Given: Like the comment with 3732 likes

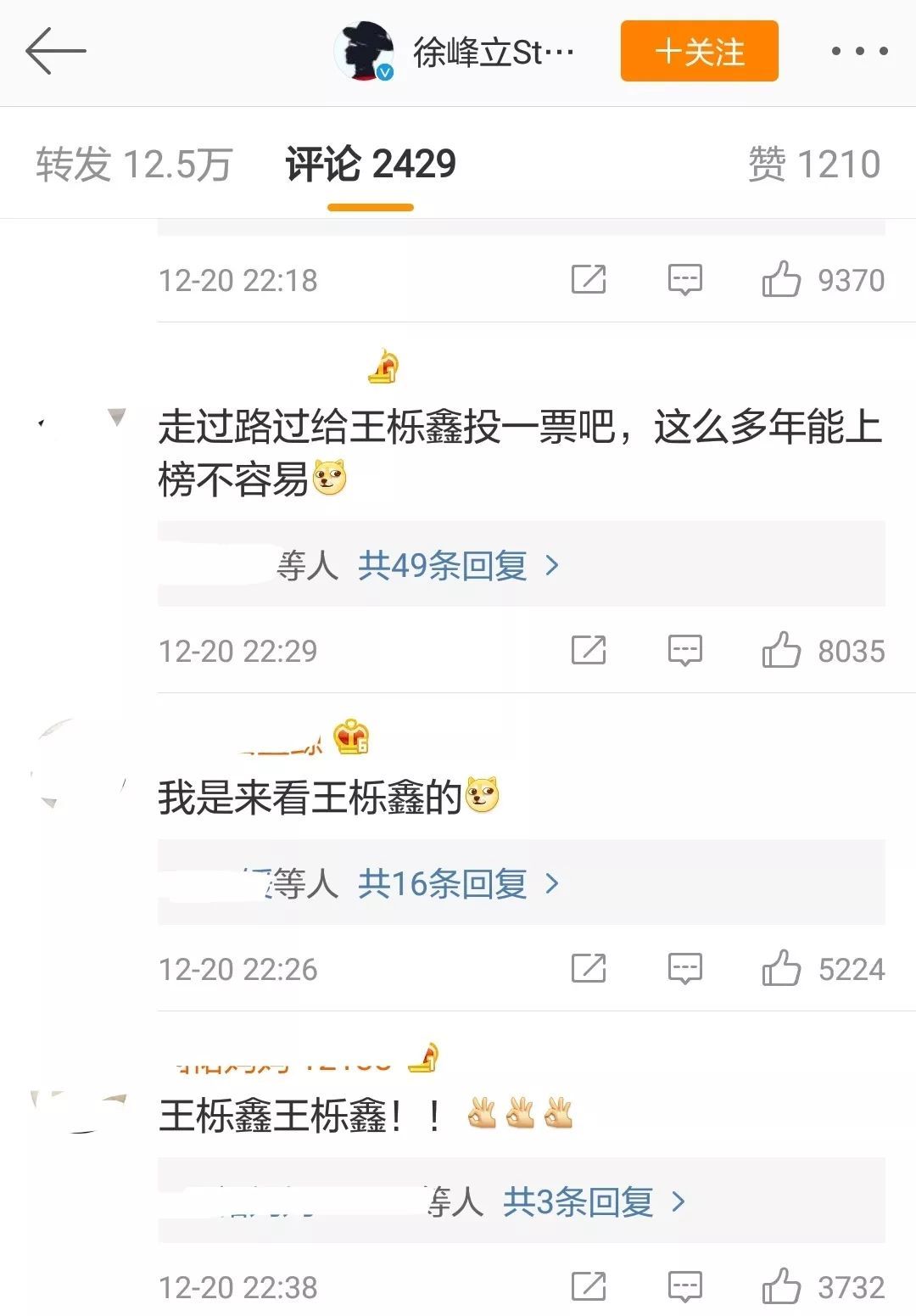Looking at the screenshot, I should coord(781,1287).
